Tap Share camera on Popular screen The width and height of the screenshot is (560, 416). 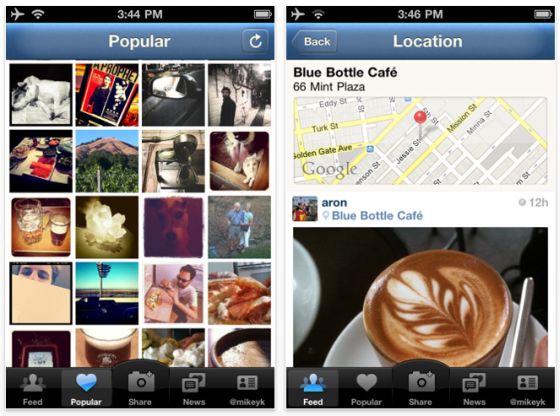point(140,387)
